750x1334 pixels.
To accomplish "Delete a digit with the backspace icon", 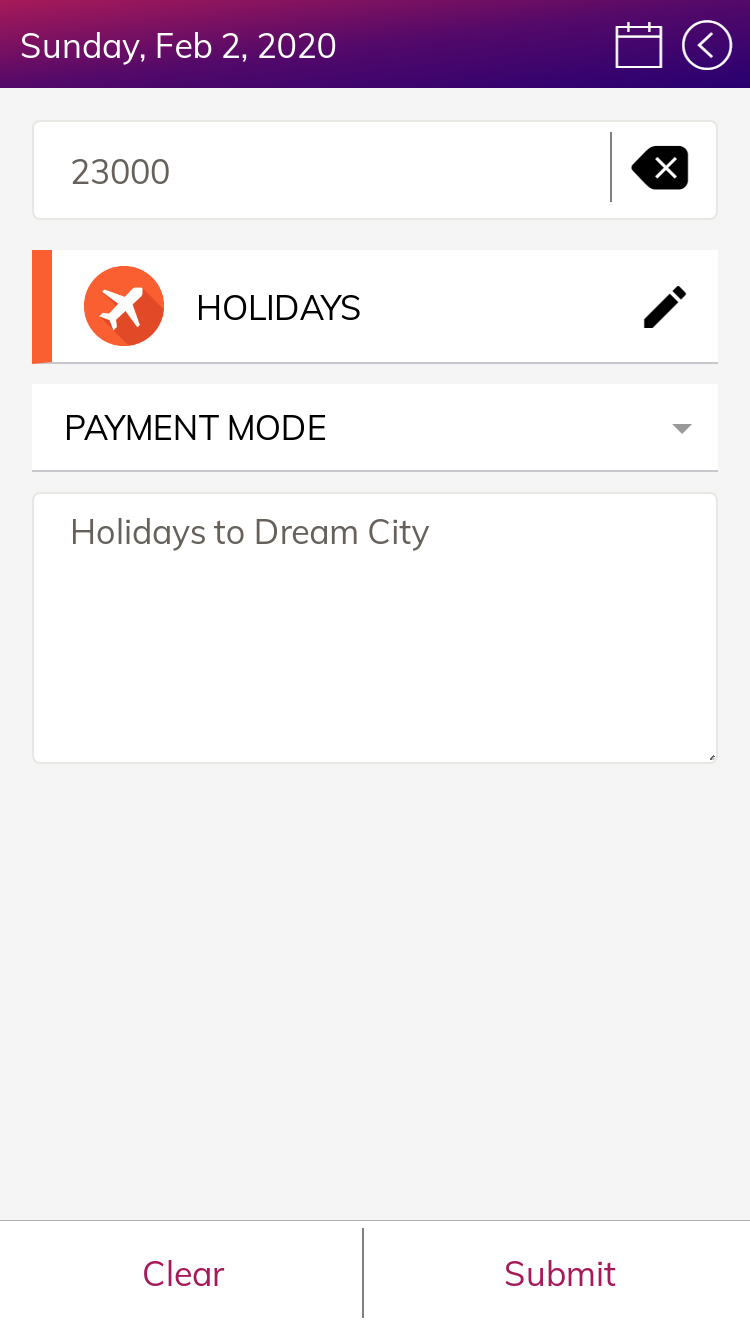I will point(661,169).
